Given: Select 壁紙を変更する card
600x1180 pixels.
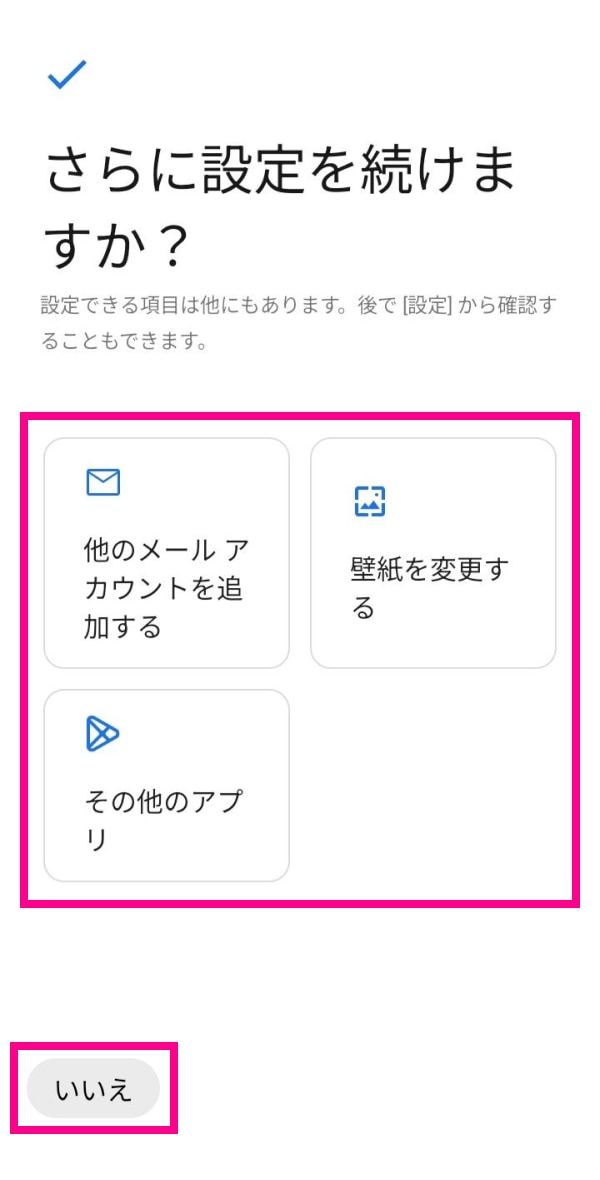Looking at the screenshot, I should [433, 553].
